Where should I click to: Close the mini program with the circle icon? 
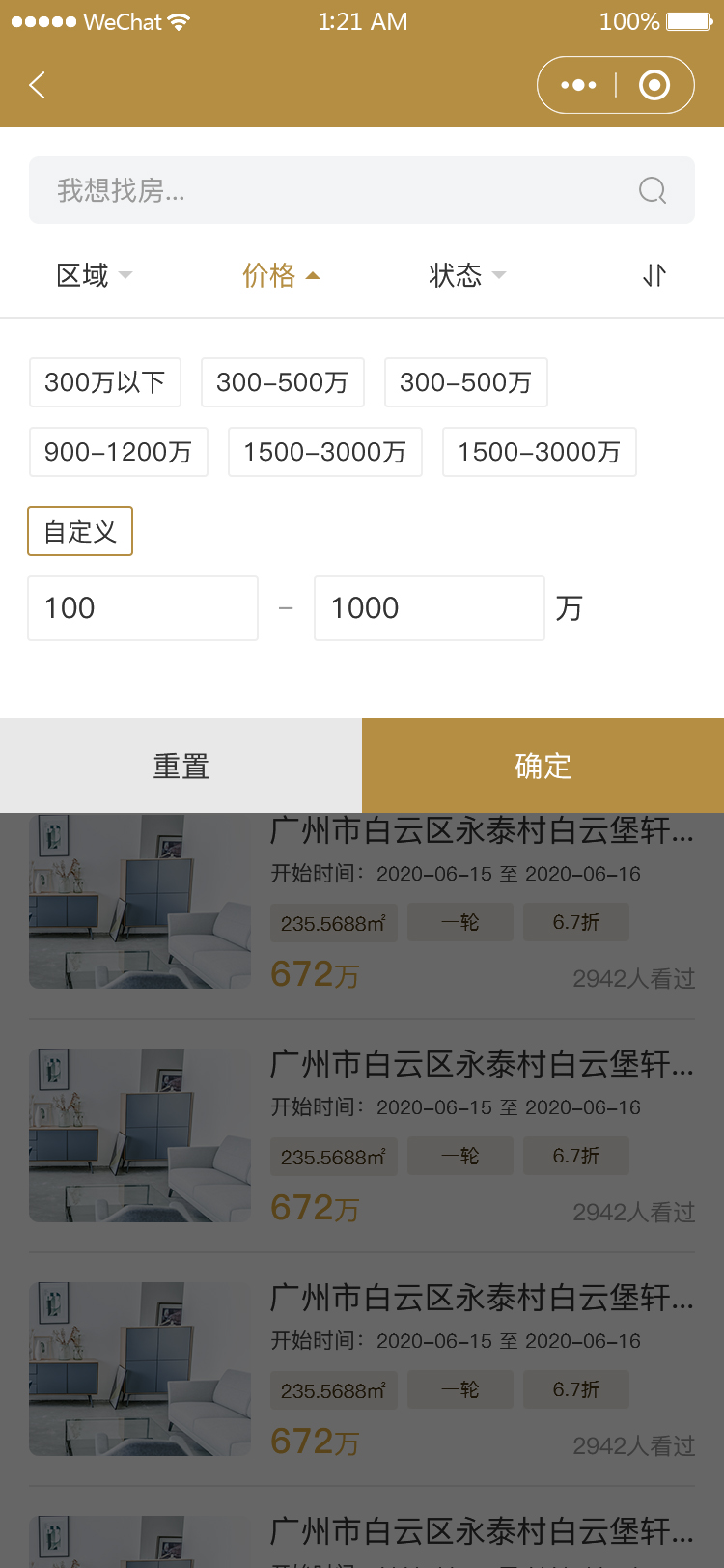tap(654, 85)
